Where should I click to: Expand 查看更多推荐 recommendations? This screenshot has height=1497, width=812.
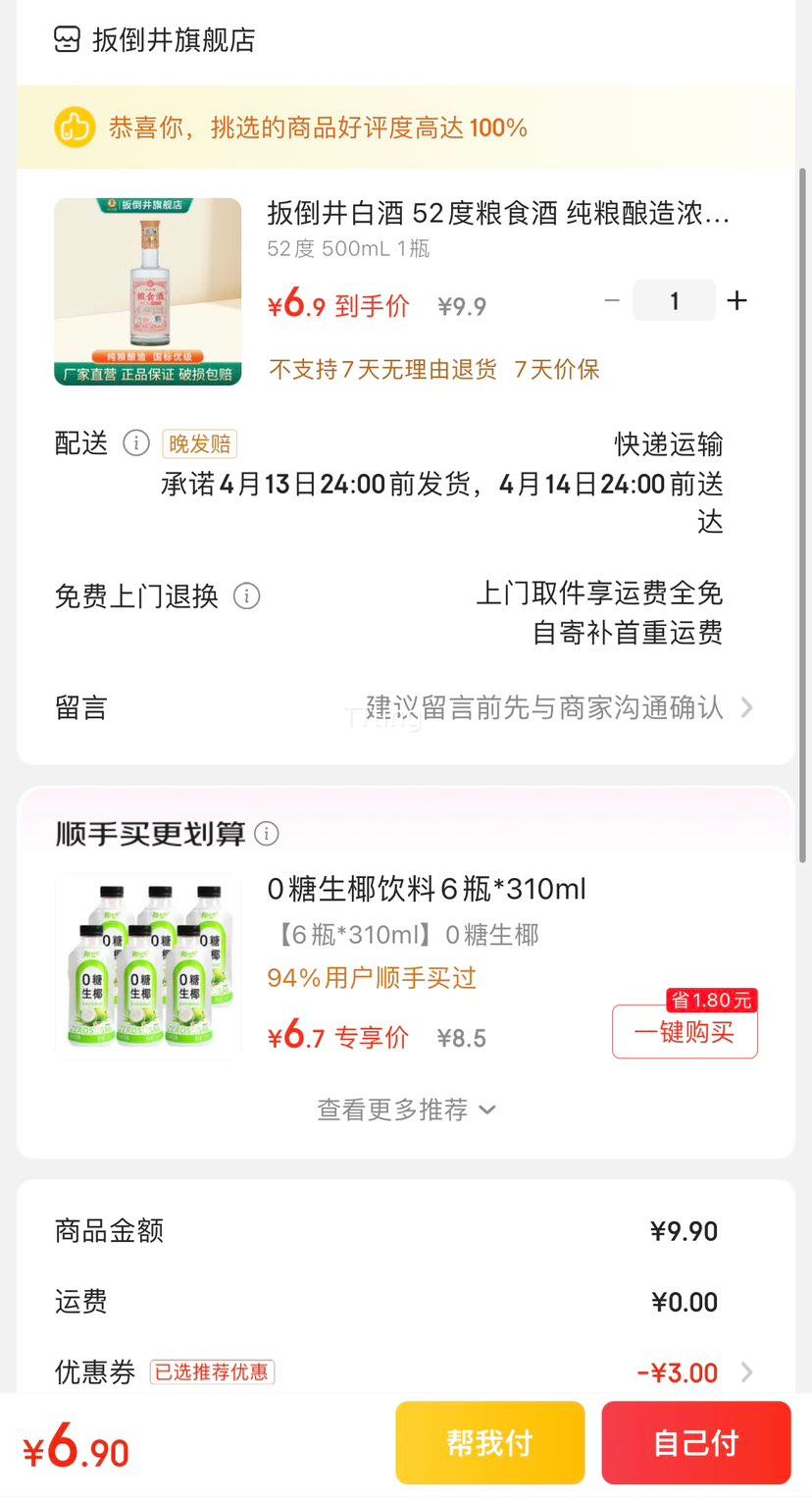tap(406, 1110)
